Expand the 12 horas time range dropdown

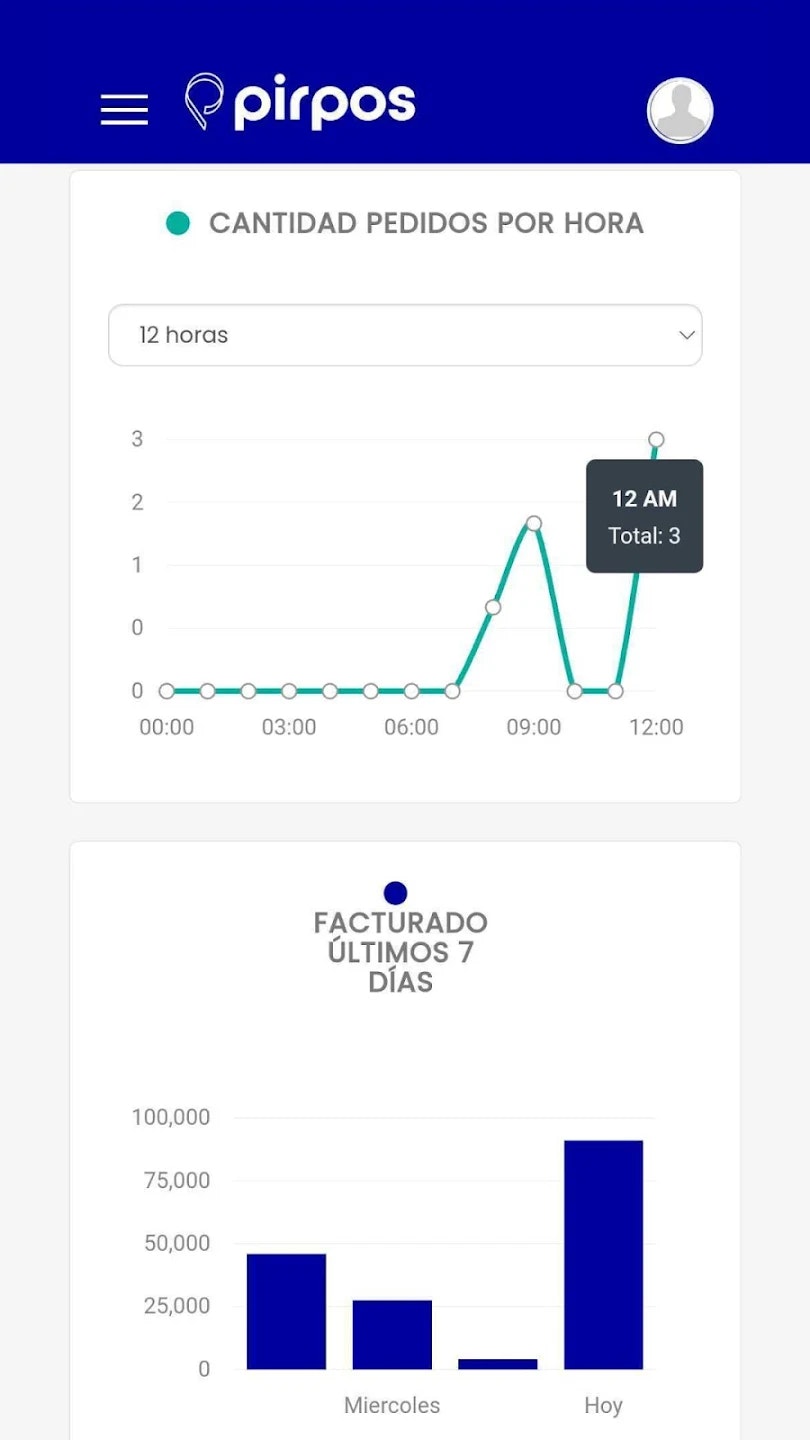[x=405, y=335]
